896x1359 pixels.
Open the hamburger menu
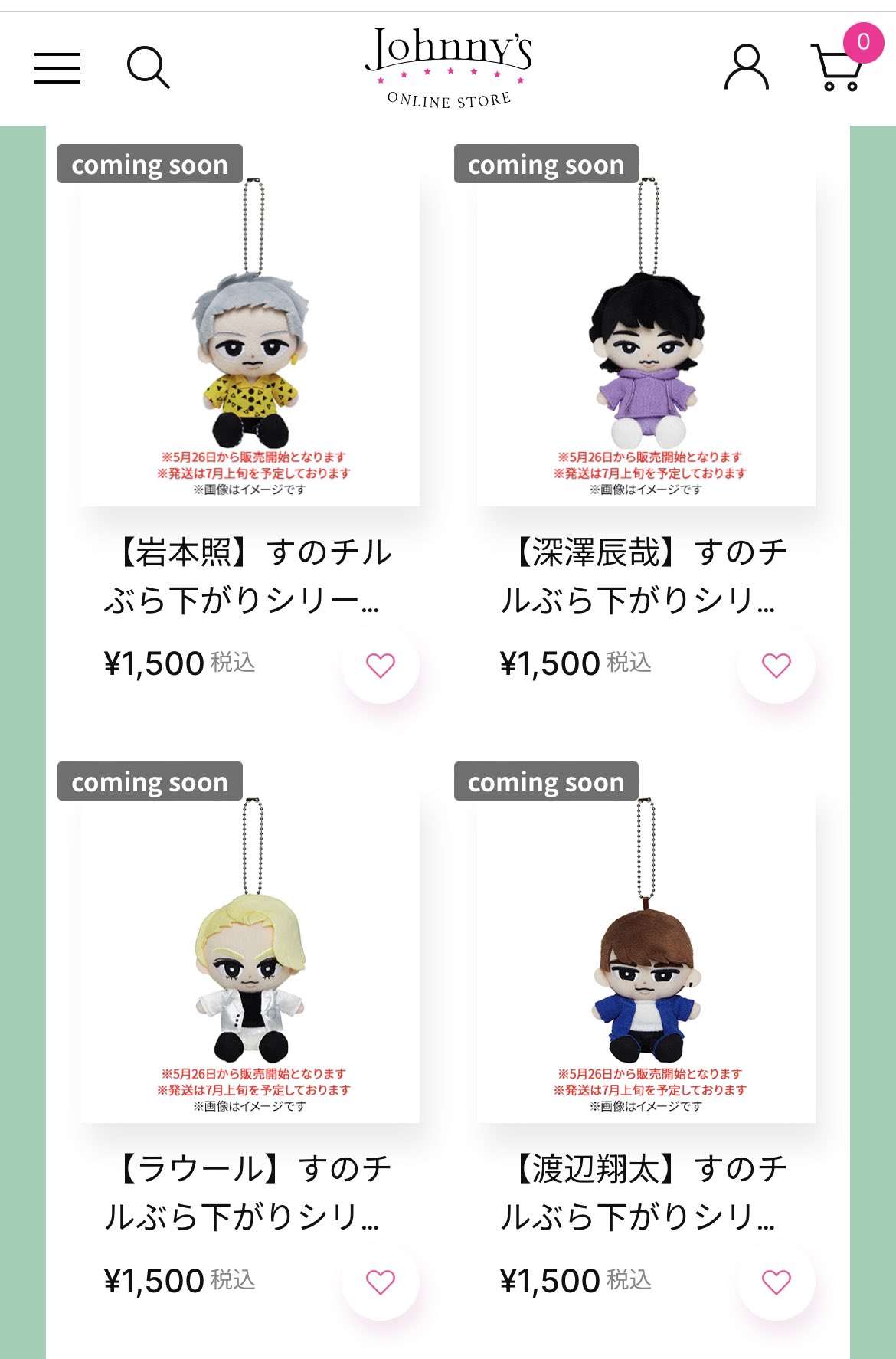pos(57,68)
